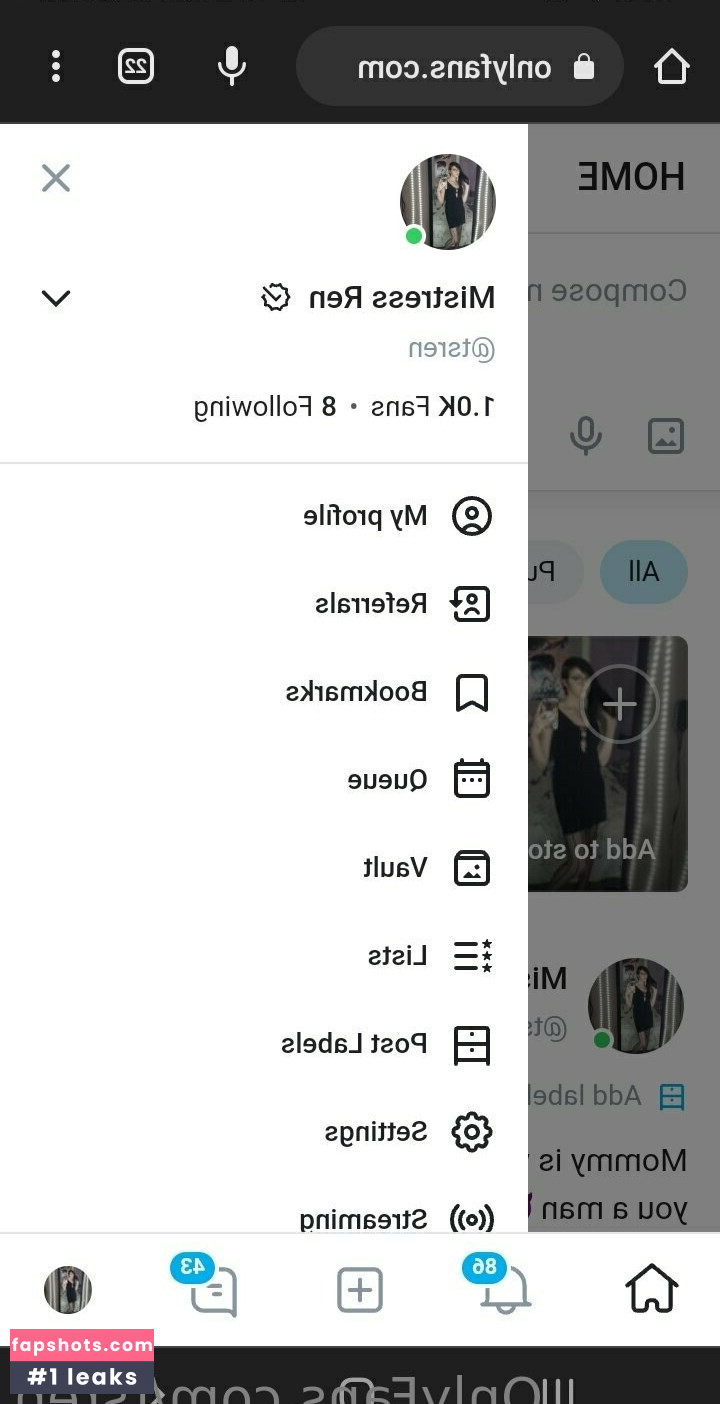Image resolution: width=720 pixels, height=1404 pixels.
Task: Go to the browser home page
Action: (671, 67)
